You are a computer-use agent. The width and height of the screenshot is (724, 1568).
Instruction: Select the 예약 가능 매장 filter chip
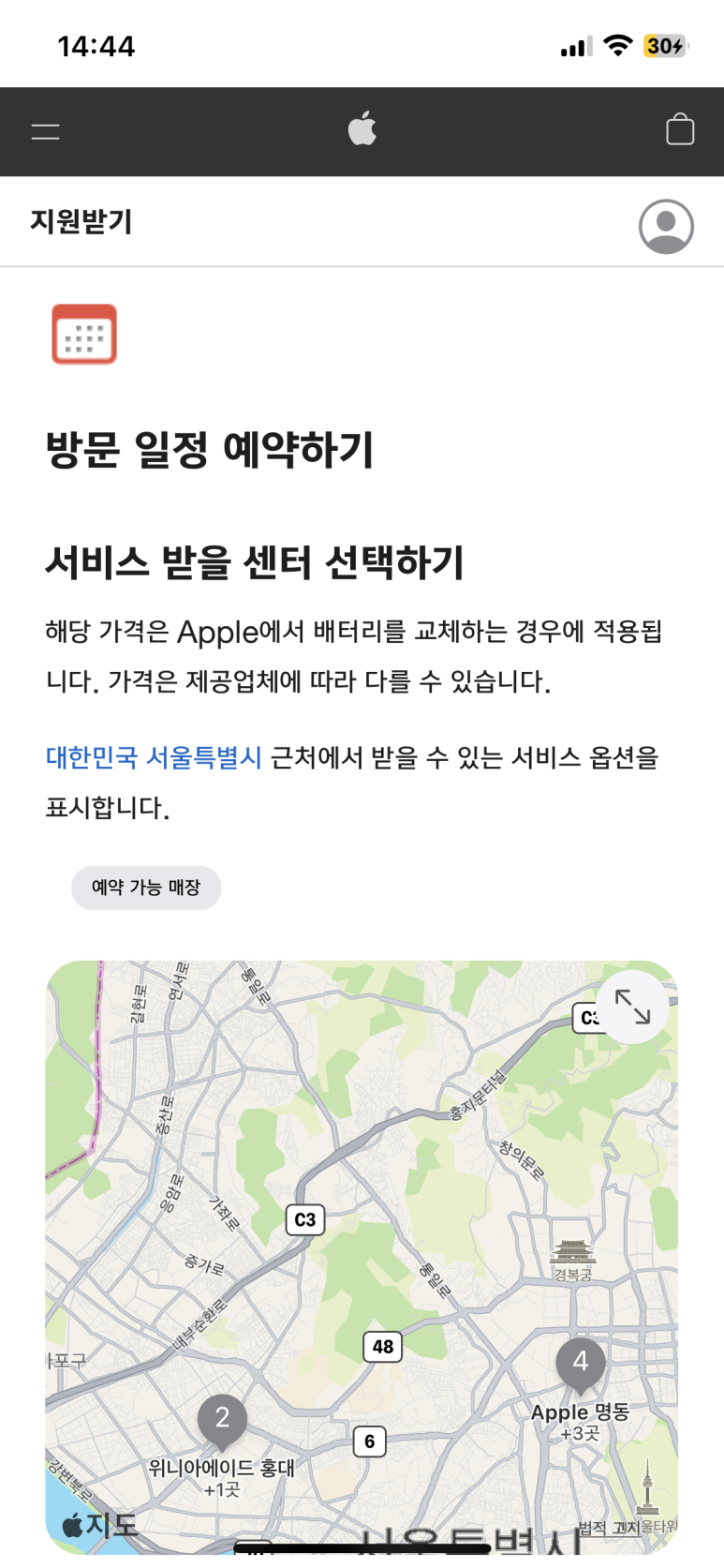(146, 888)
